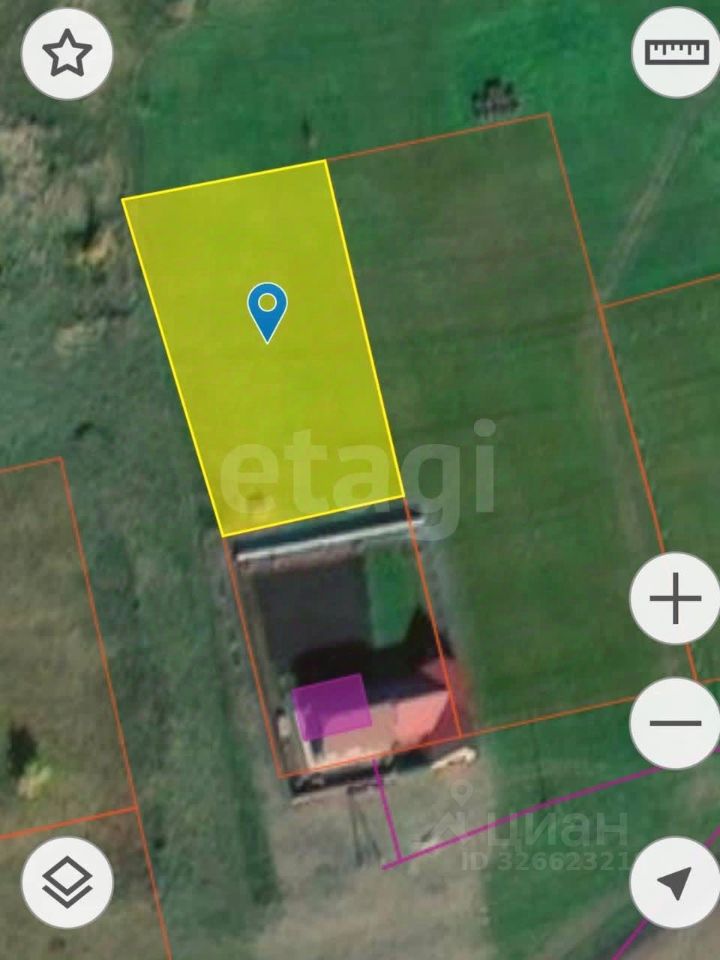Image resolution: width=720 pixels, height=960 pixels.
Task: Center the map on my location
Action: tap(675, 882)
